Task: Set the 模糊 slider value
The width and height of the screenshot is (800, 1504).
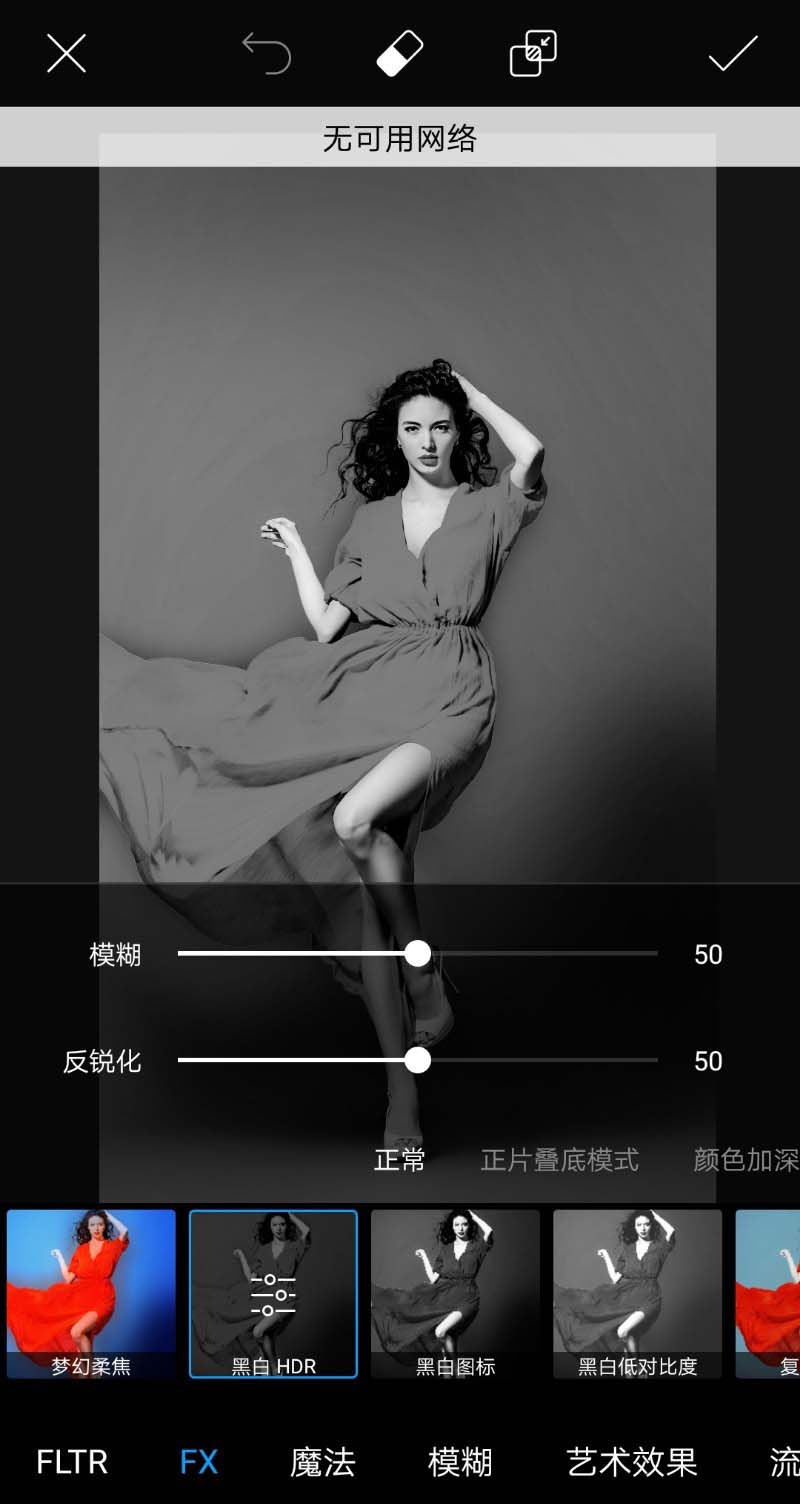Action: [418, 954]
